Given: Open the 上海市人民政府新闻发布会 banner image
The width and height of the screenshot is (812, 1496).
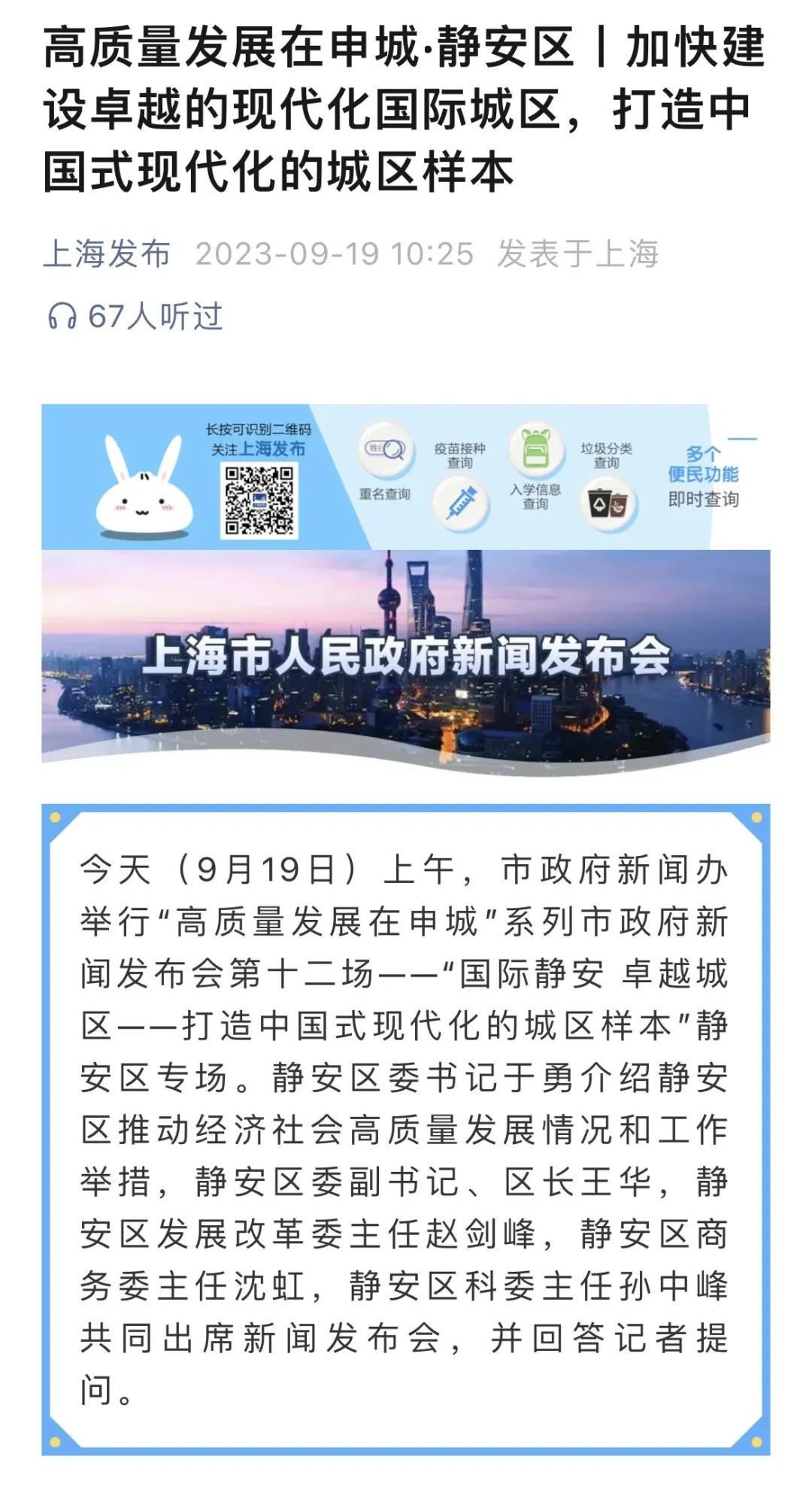Looking at the screenshot, I should click(406, 654).
